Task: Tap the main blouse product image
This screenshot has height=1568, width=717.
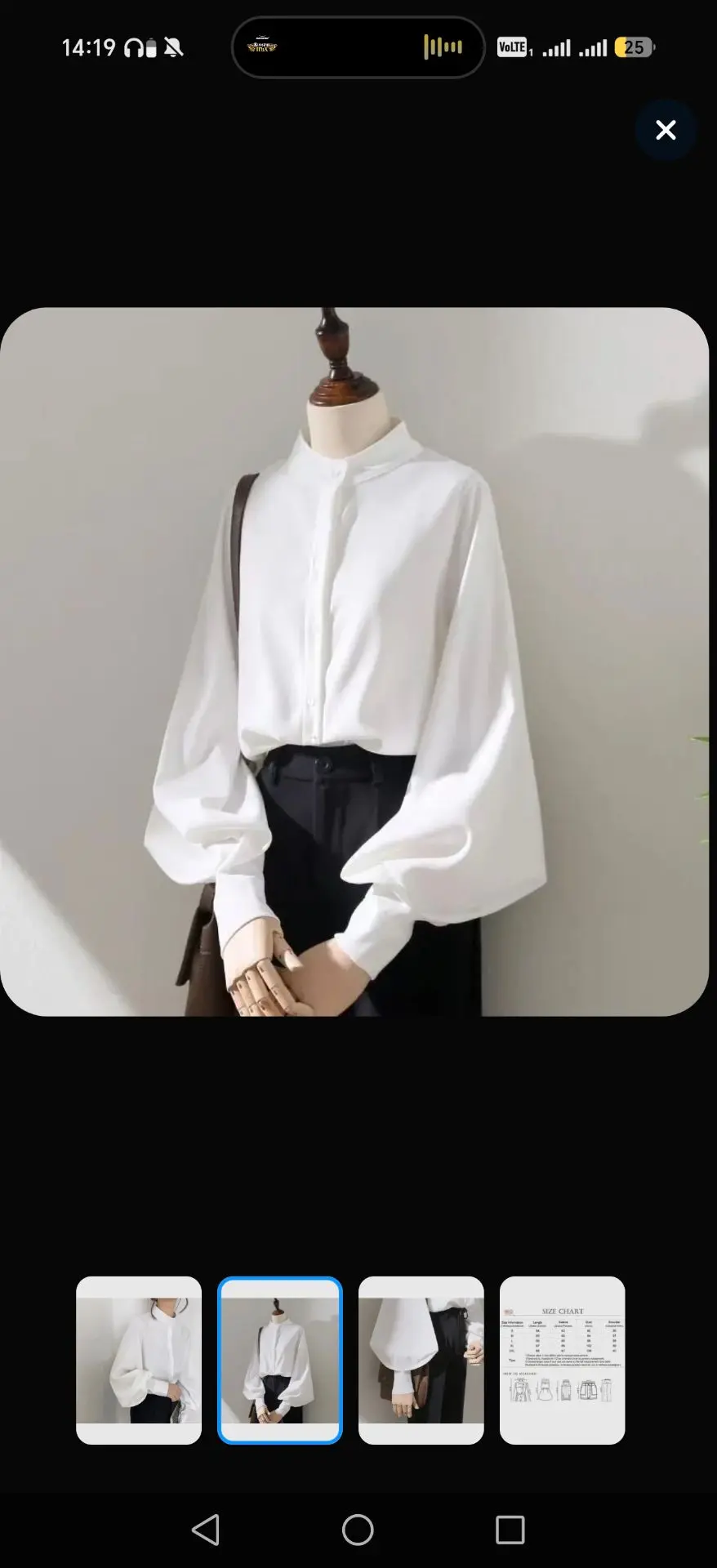Action: [354, 661]
